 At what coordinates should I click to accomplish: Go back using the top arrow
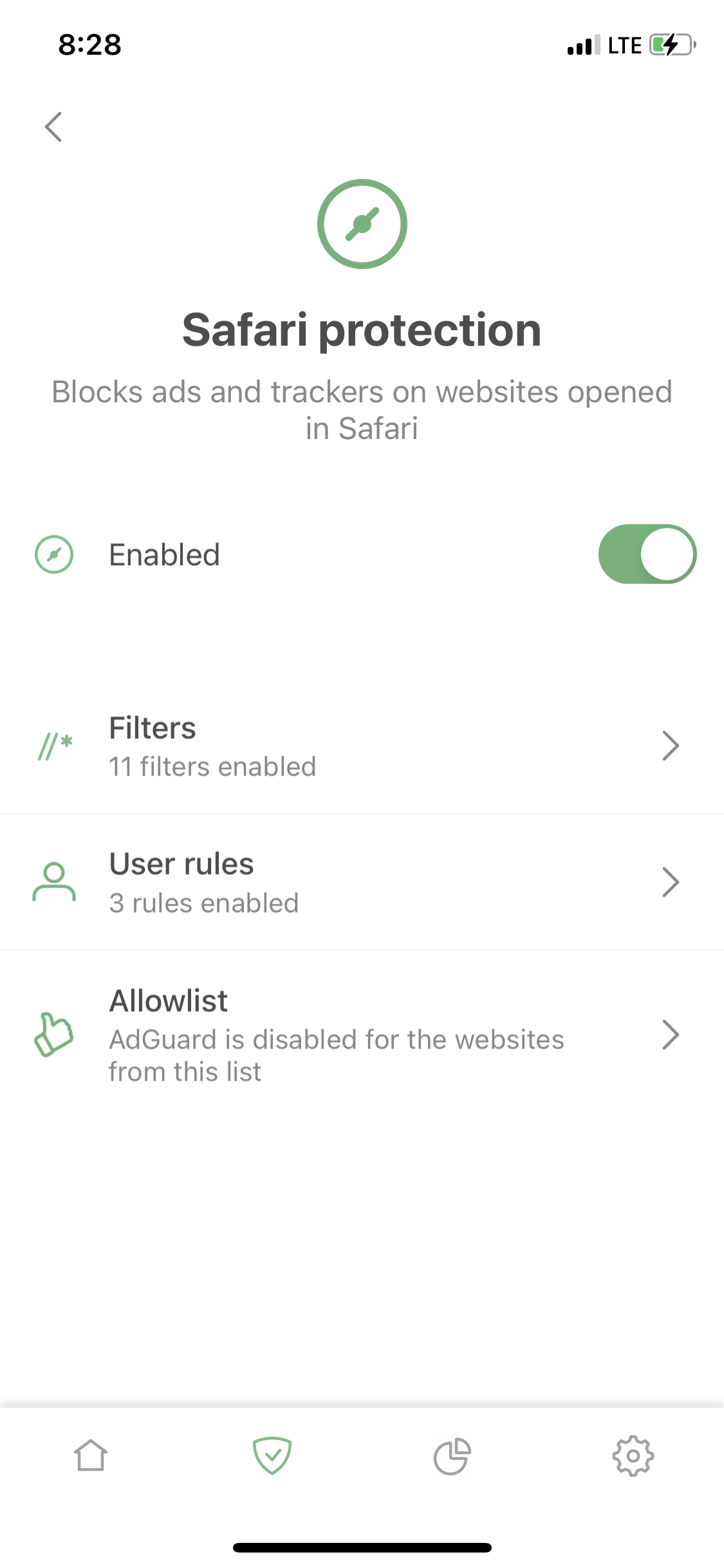[x=53, y=127]
